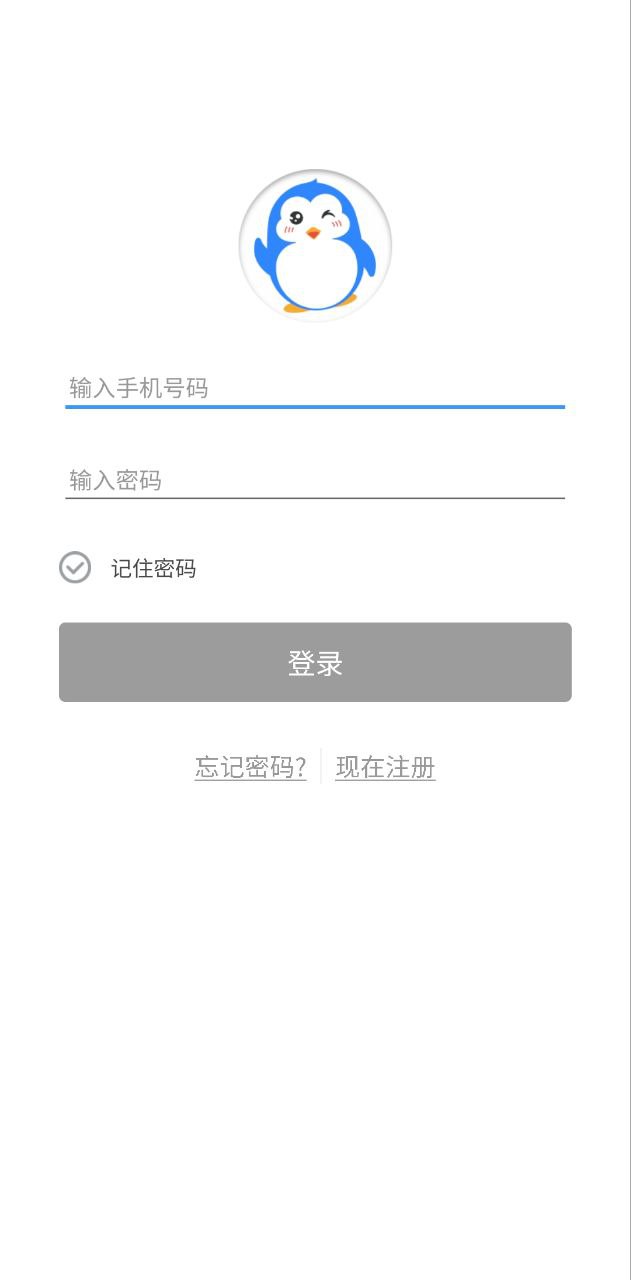
Task: Toggle the 记住密码 checkbox
Action: pos(75,568)
